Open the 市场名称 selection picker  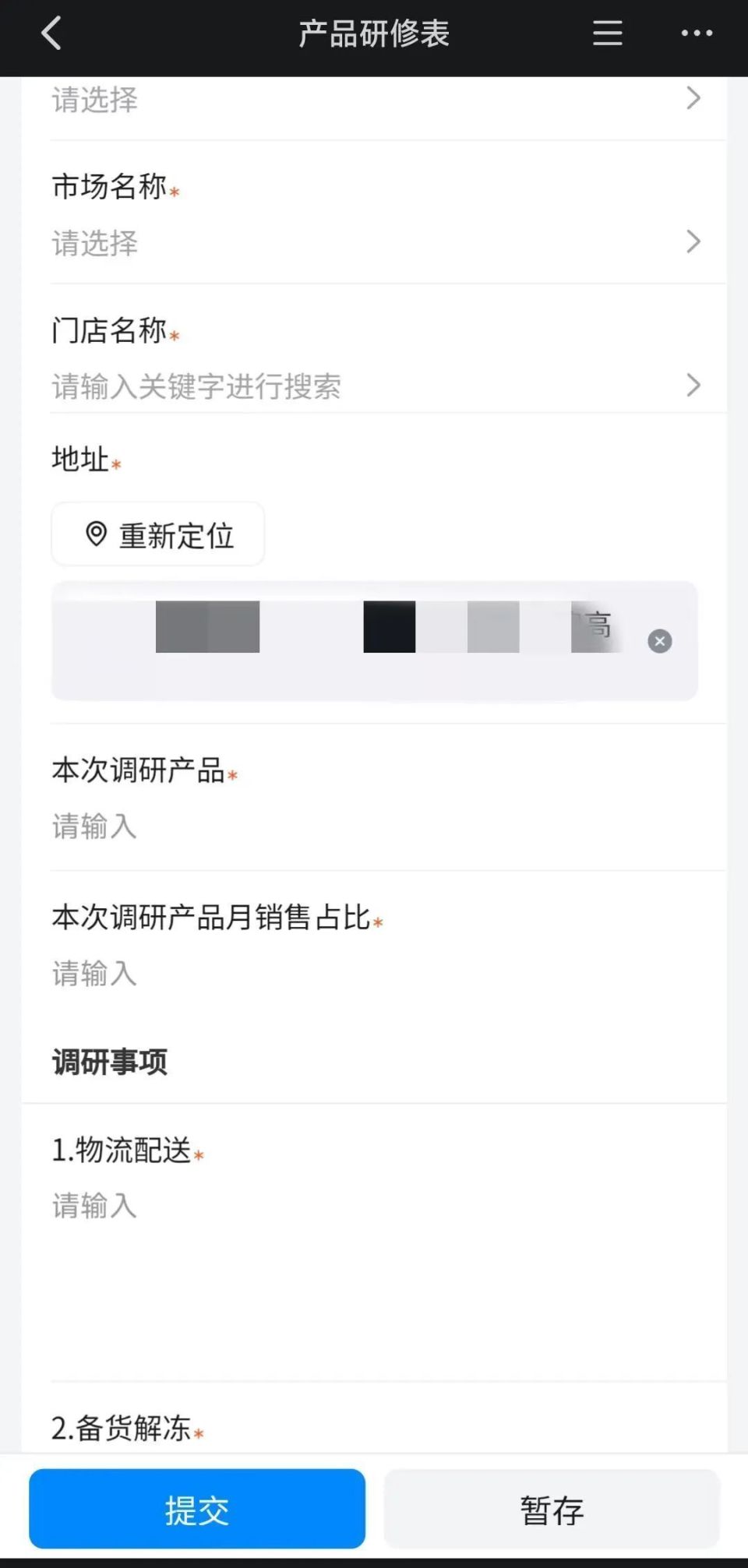(x=312, y=242)
